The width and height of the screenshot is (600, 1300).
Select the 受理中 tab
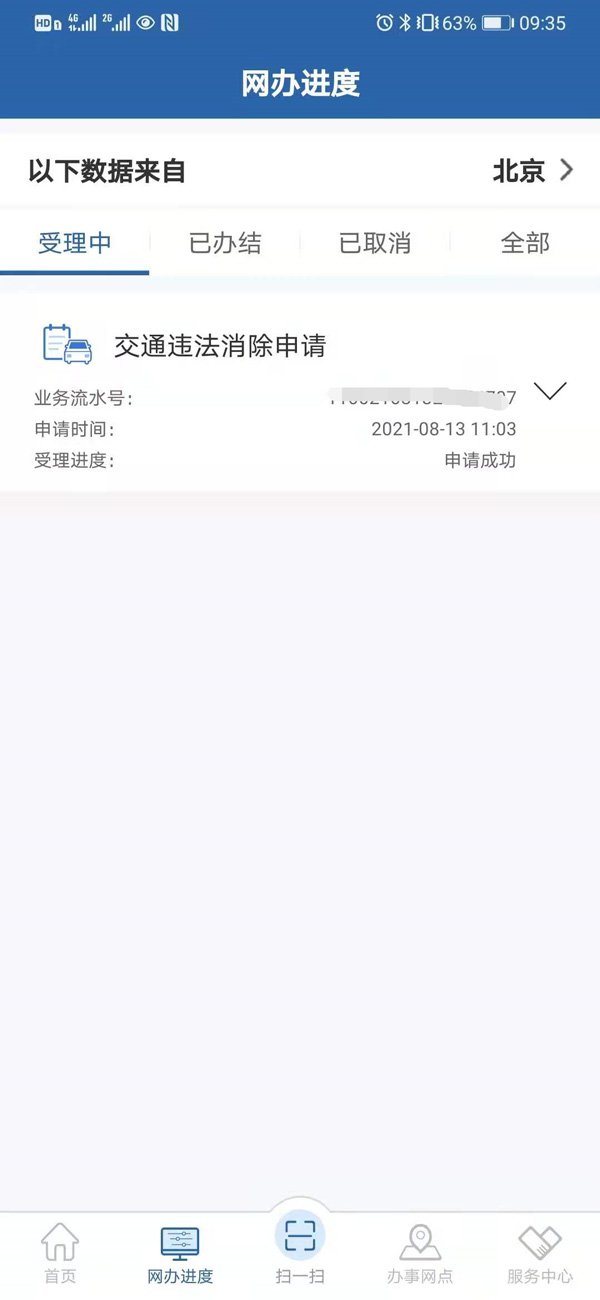[x=75, y=243]
